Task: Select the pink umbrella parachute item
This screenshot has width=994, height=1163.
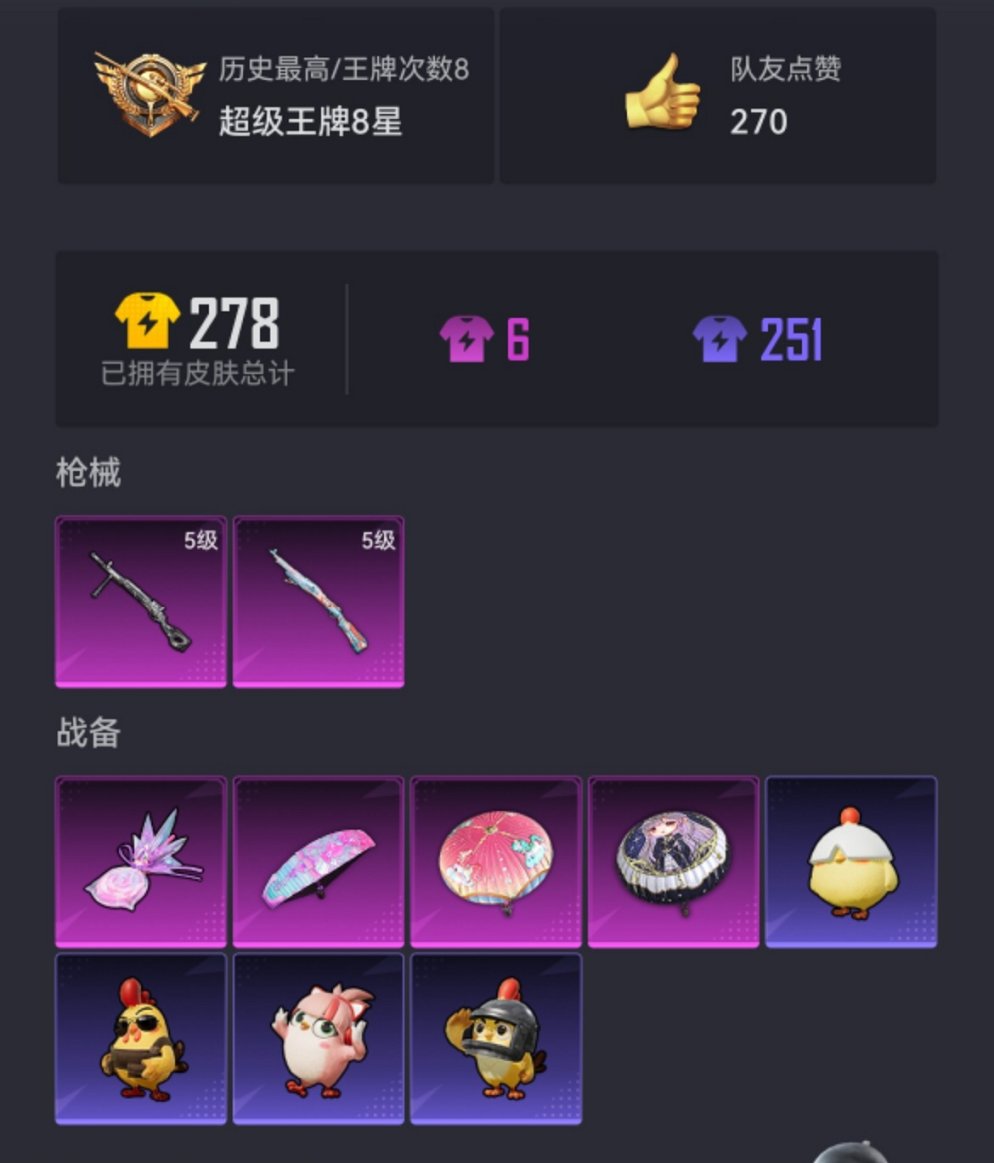Action: pos(496,861)
